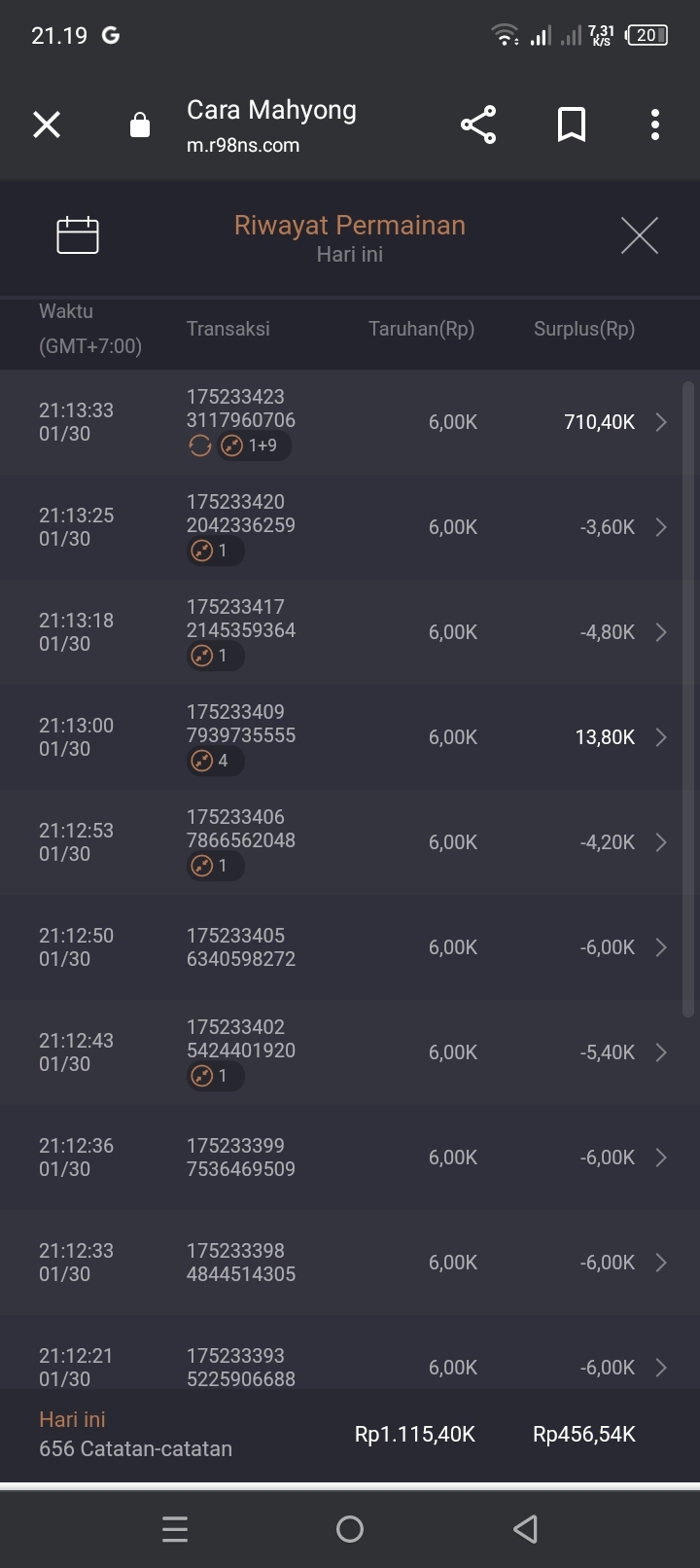Open the 21:12:53 transaction entry
This screenshot has height=1568, width=700.
350,842
